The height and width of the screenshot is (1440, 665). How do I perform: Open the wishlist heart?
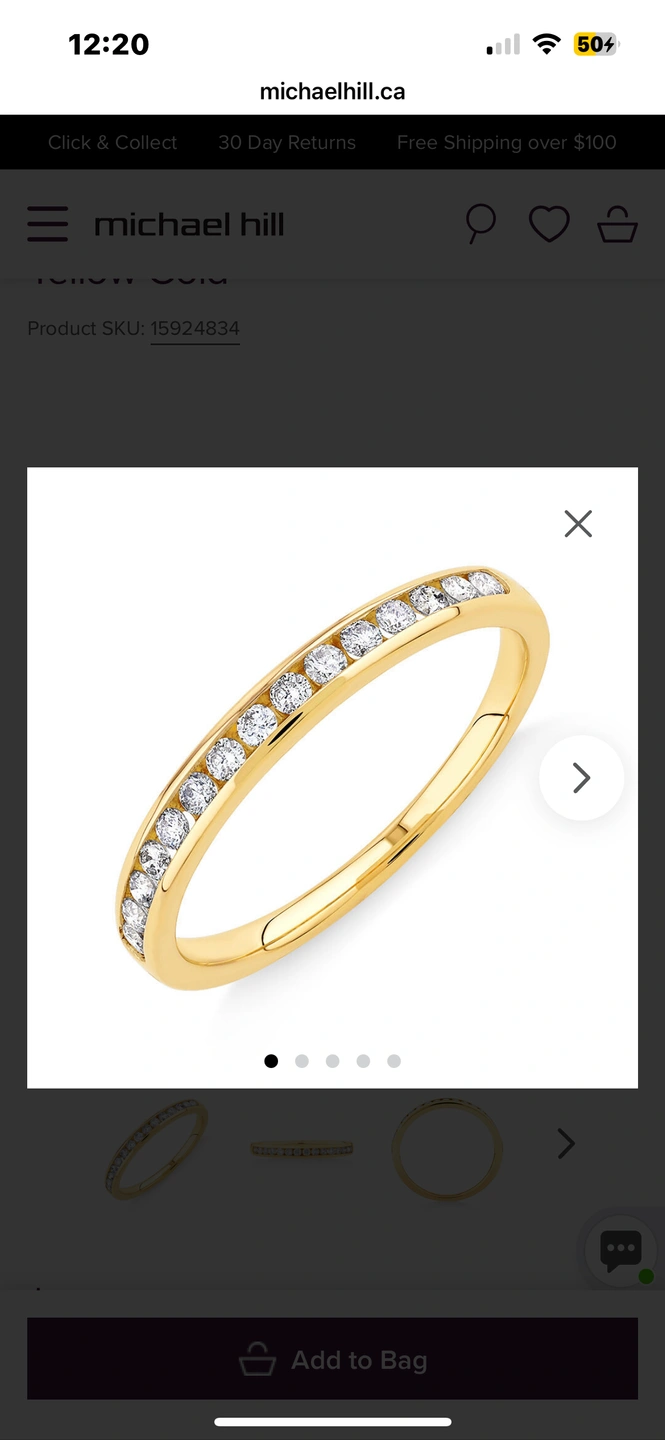coord(549,224)
